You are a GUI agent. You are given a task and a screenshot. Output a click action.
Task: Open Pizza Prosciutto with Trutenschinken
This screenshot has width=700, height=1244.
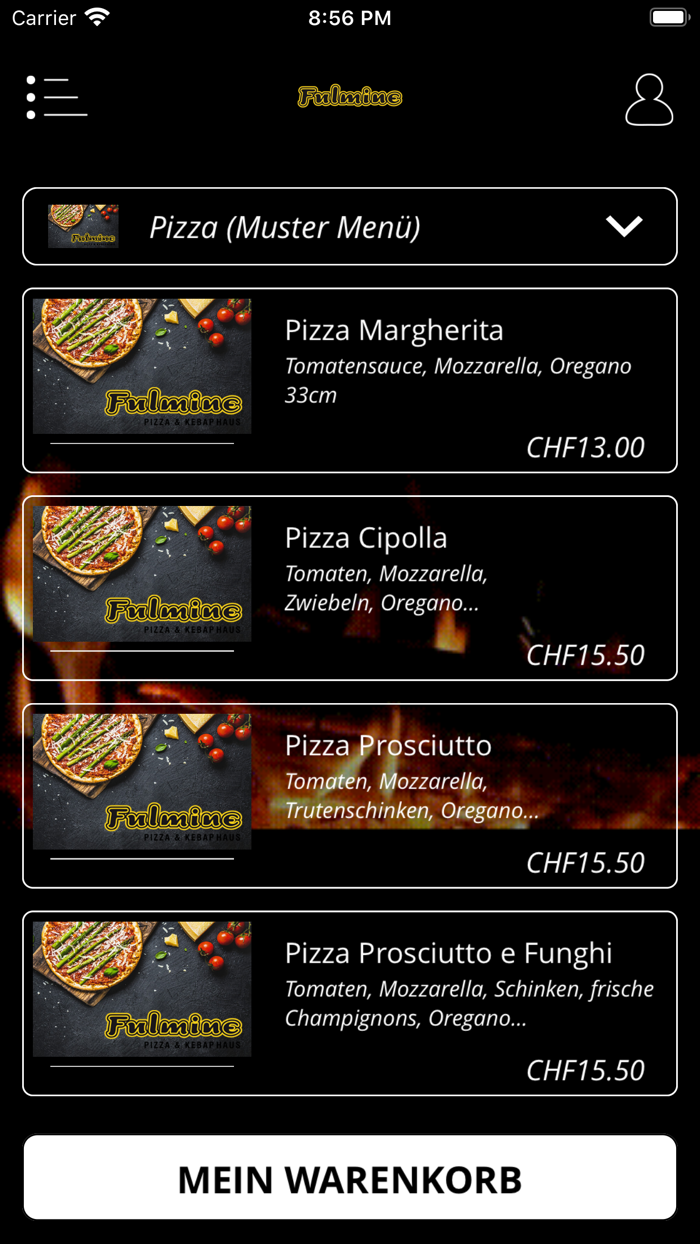tap(350, 796)
